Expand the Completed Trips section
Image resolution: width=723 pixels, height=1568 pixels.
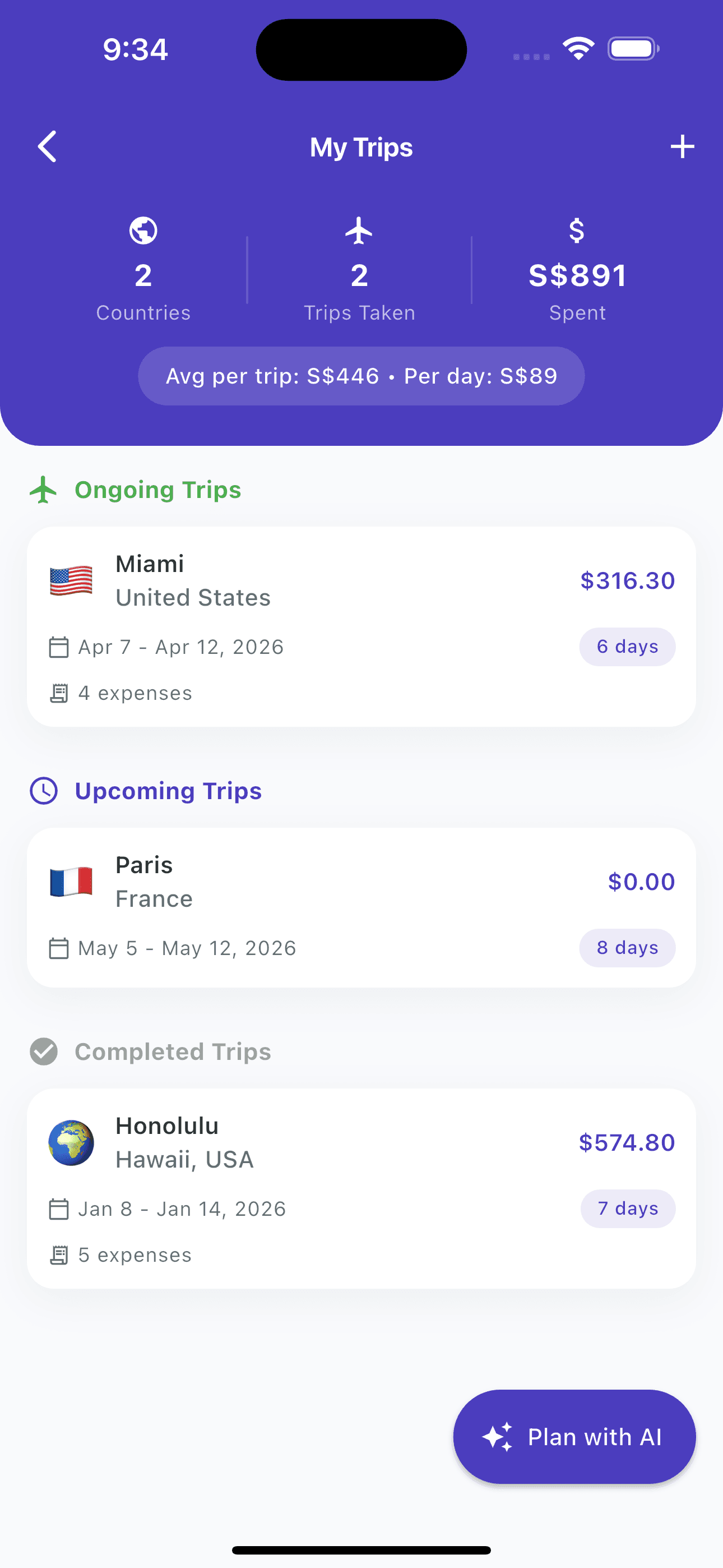172,1051
